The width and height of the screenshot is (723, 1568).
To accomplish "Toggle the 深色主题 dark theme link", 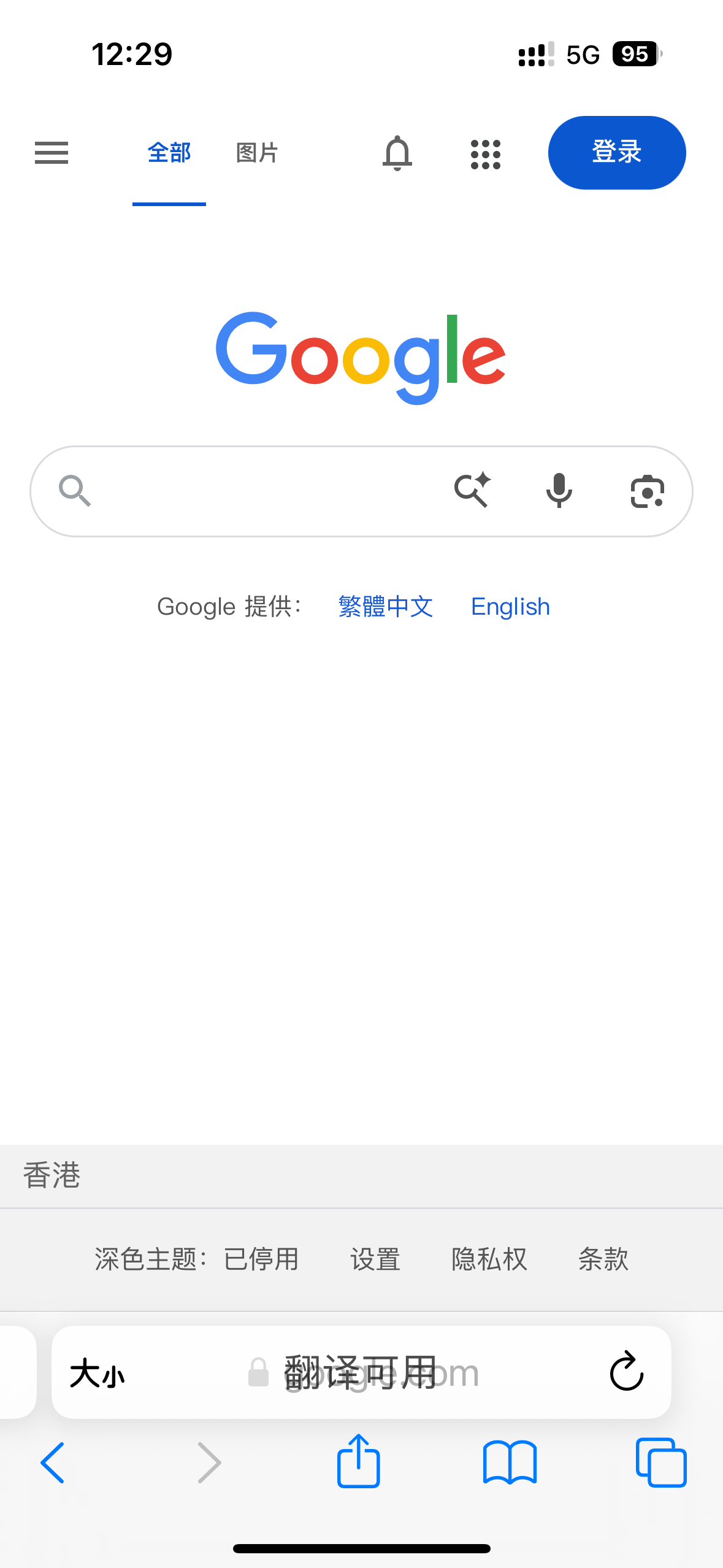I will click(196, 1259).
